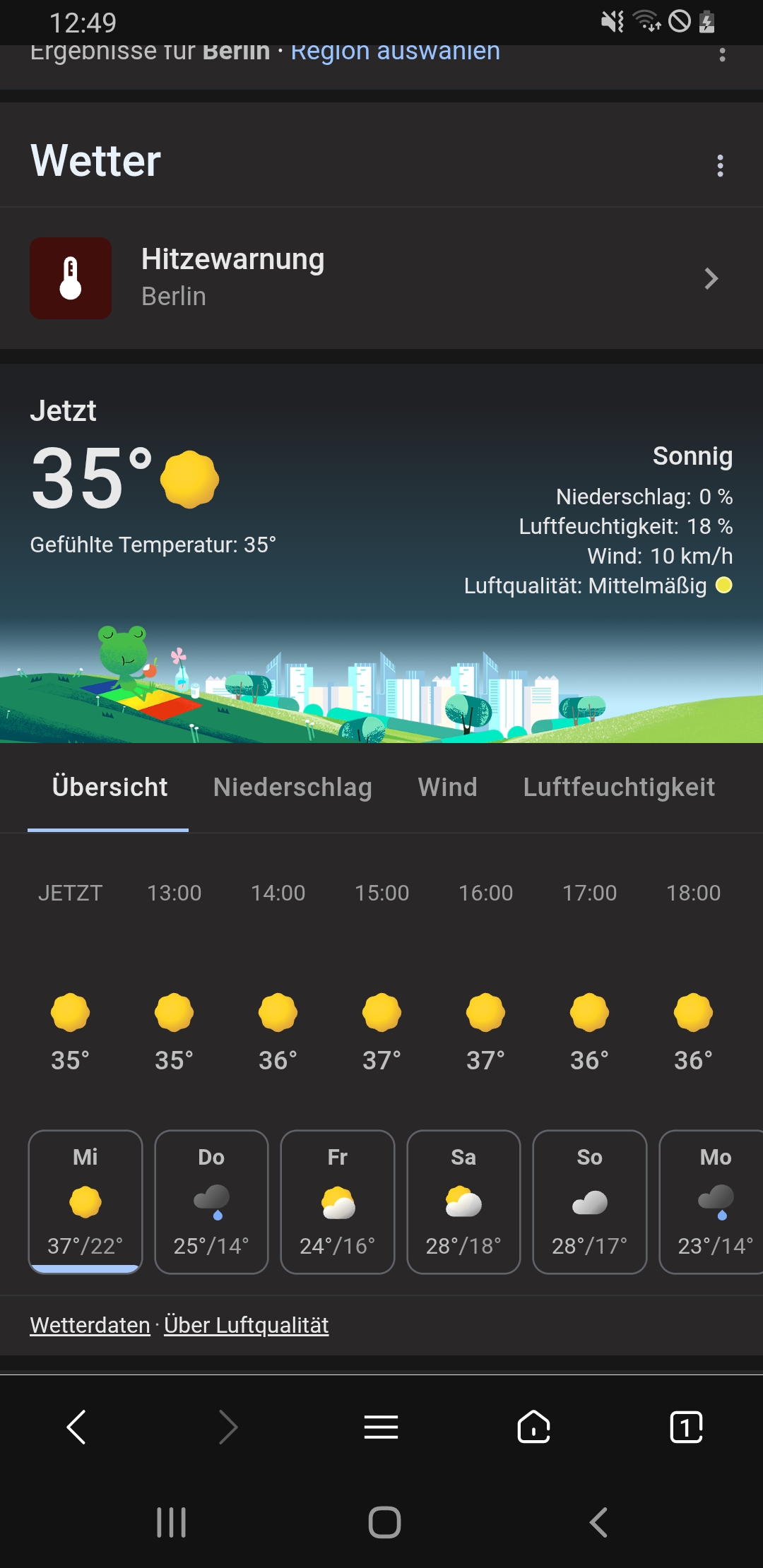Switch to the Wind tab
The image size is (763, 1568).
[448, 787]
